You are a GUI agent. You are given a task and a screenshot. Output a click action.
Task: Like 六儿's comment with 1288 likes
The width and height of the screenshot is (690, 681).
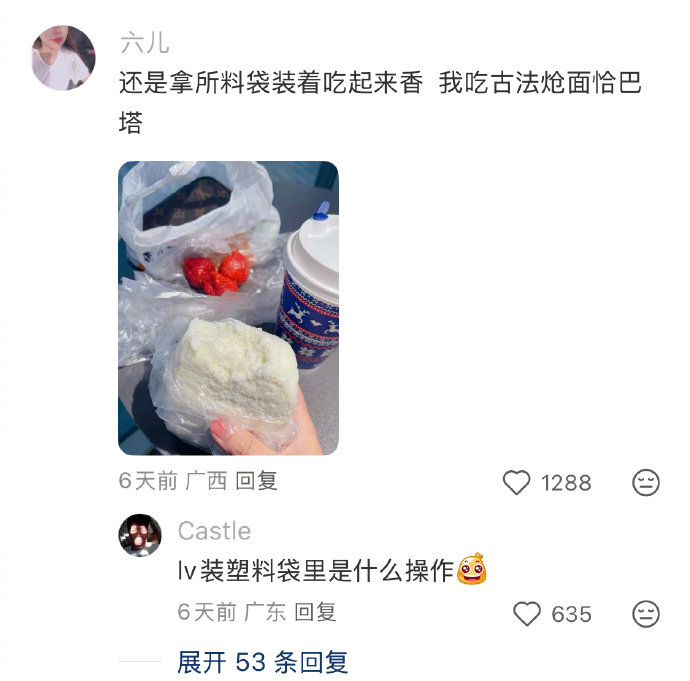pos(517,483)
